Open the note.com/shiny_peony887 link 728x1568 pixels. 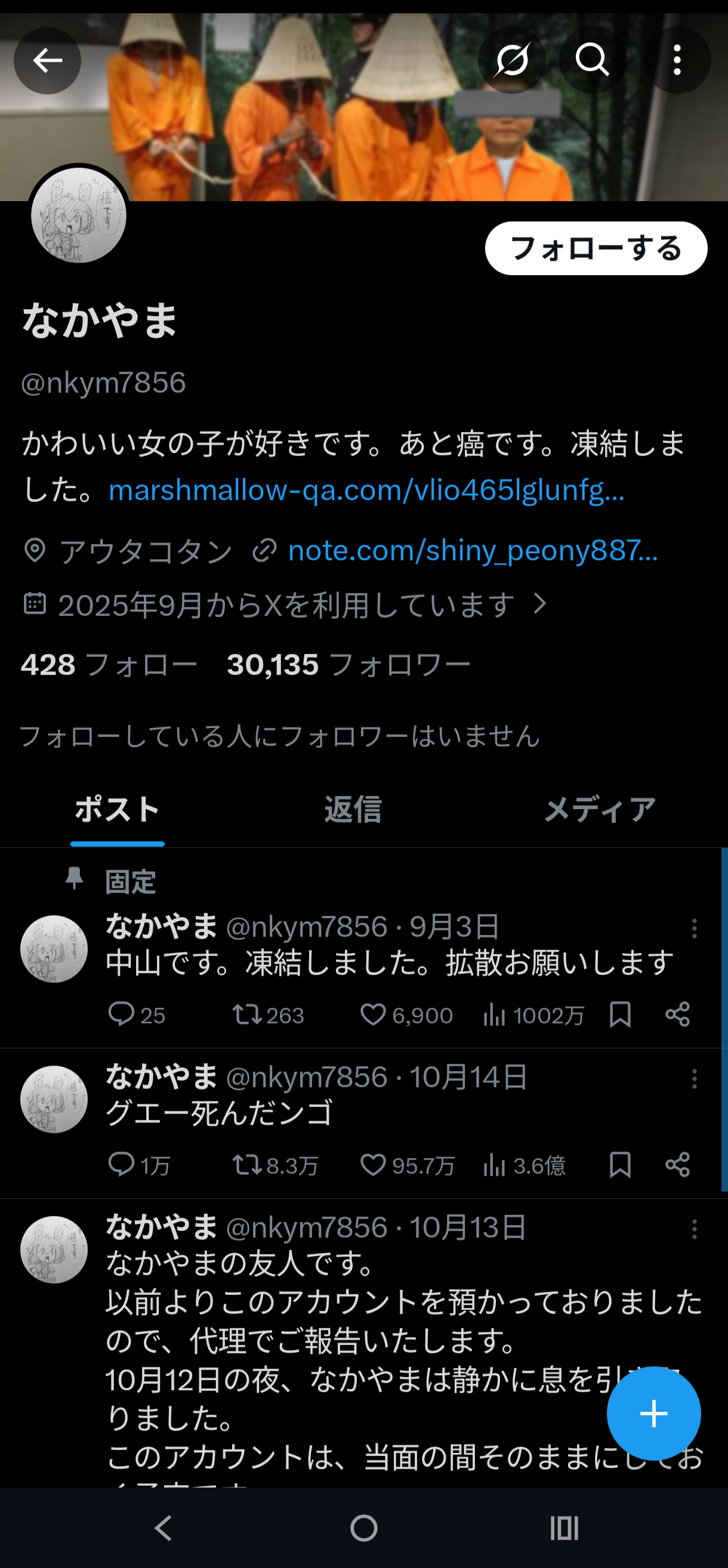(x=473, y=551)
